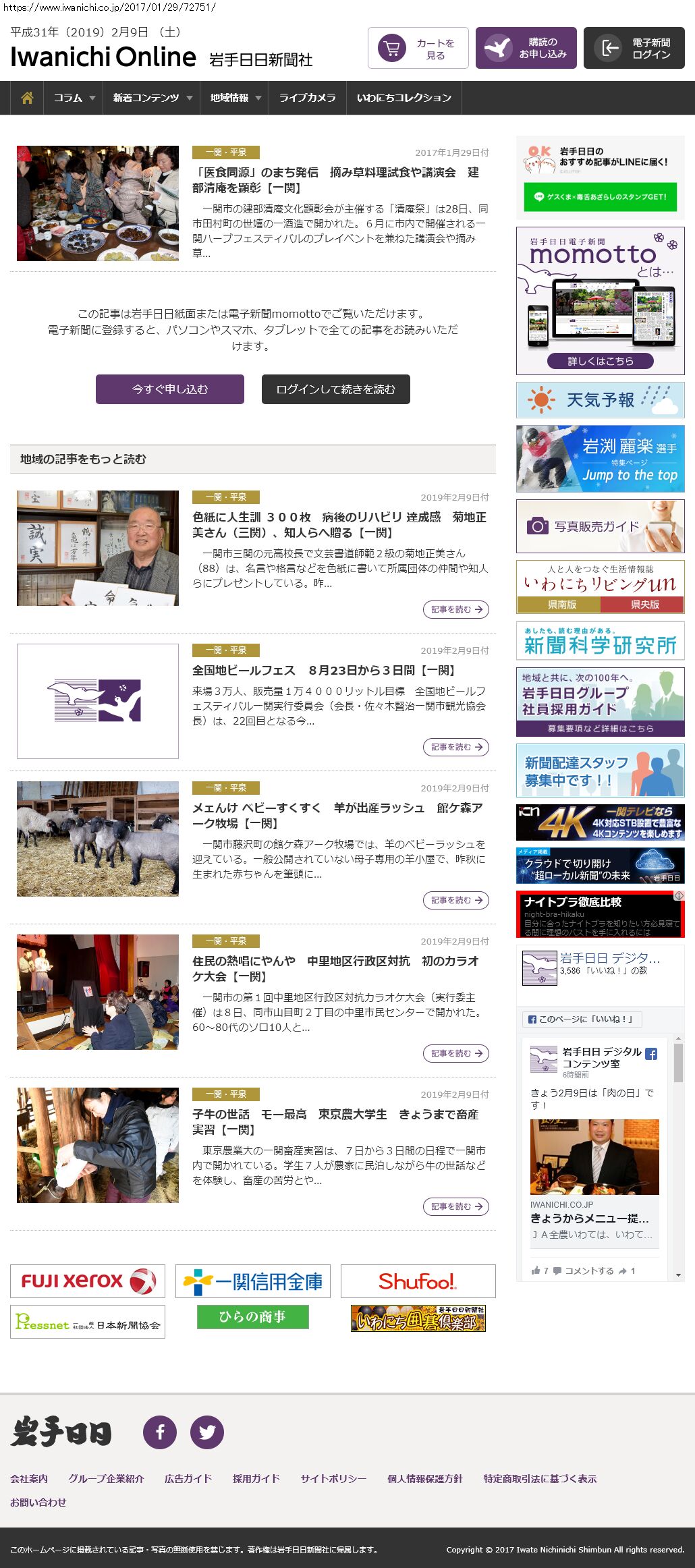Viewport: 695px width, 1568px height.
Task: Open the article about 羊が出産ラッシュ
Action: (337, 815)
